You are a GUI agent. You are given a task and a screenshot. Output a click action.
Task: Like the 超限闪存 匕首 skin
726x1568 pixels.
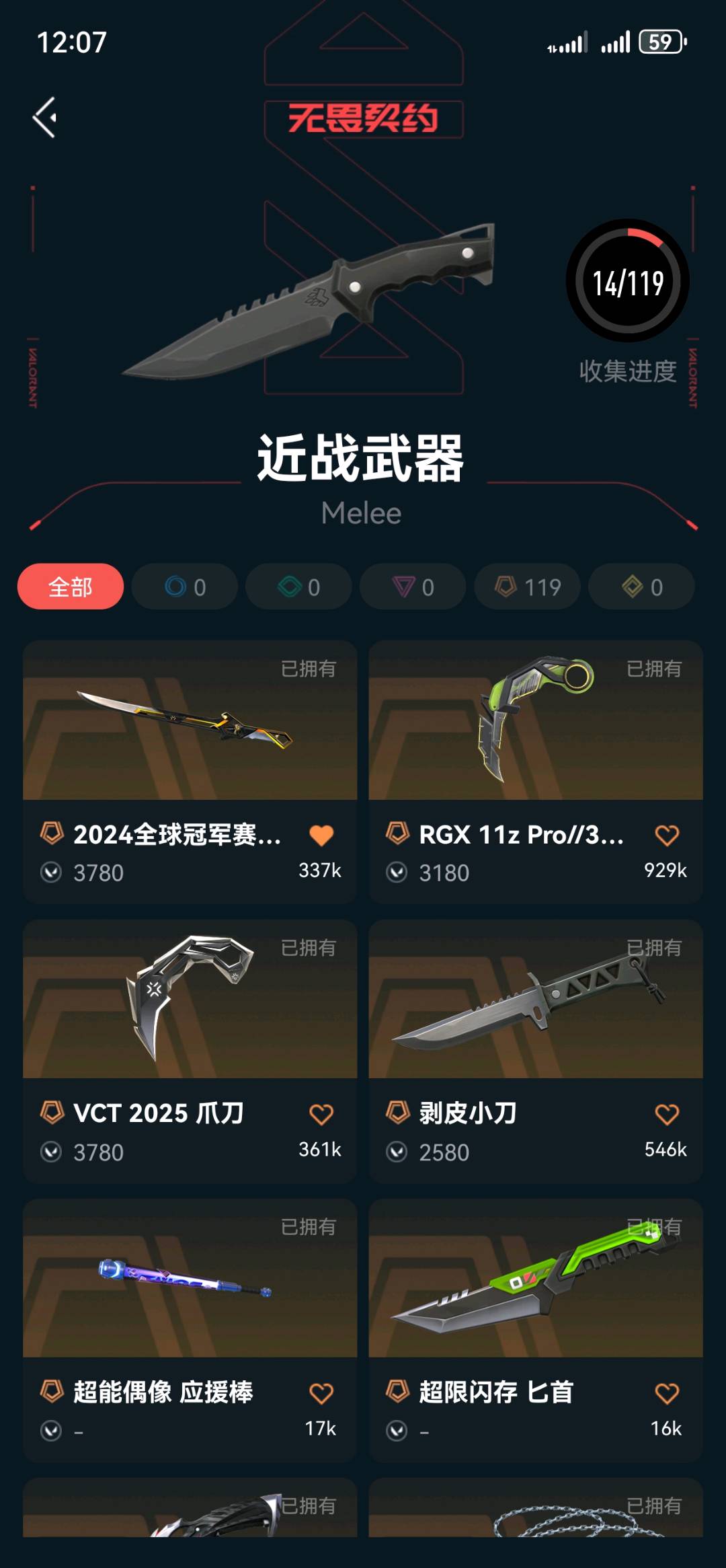667,1393
